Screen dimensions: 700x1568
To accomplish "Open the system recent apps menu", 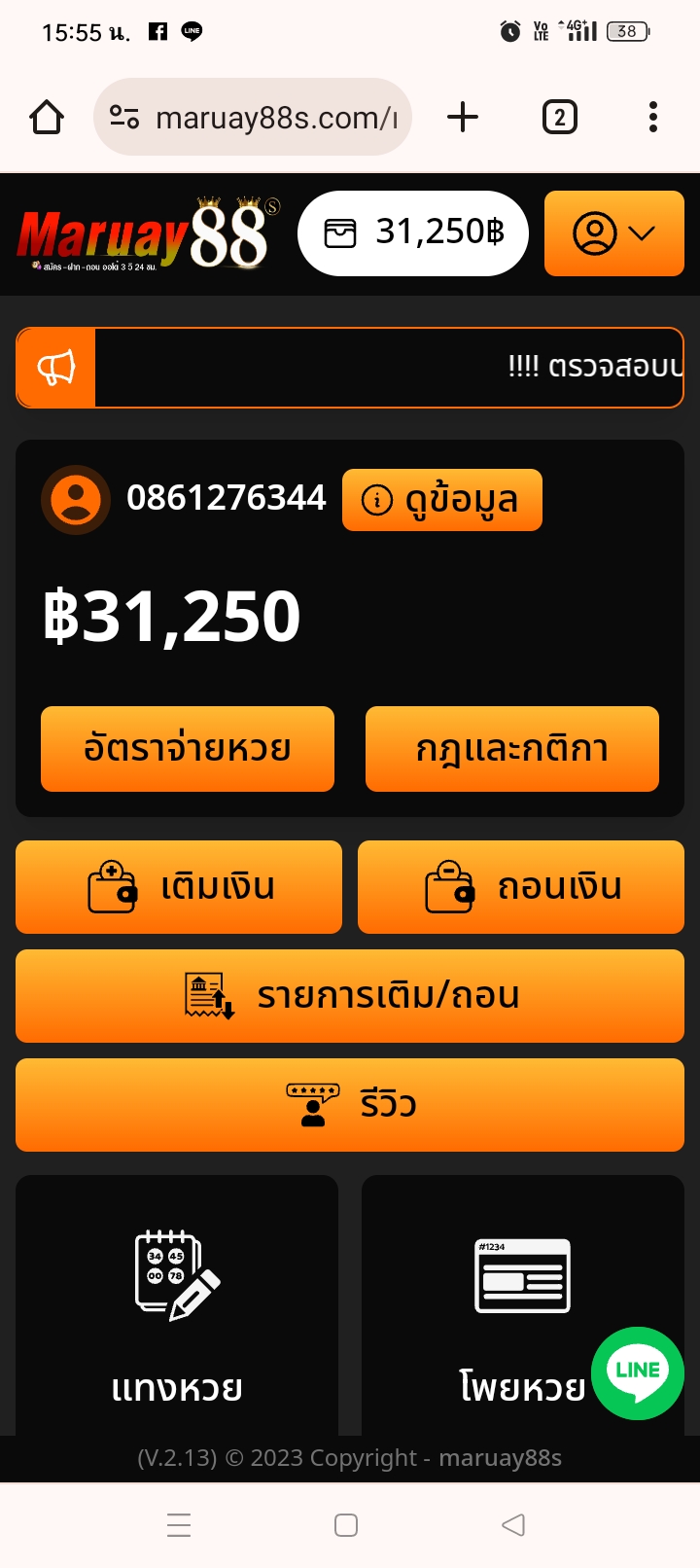I will 179,1525.
